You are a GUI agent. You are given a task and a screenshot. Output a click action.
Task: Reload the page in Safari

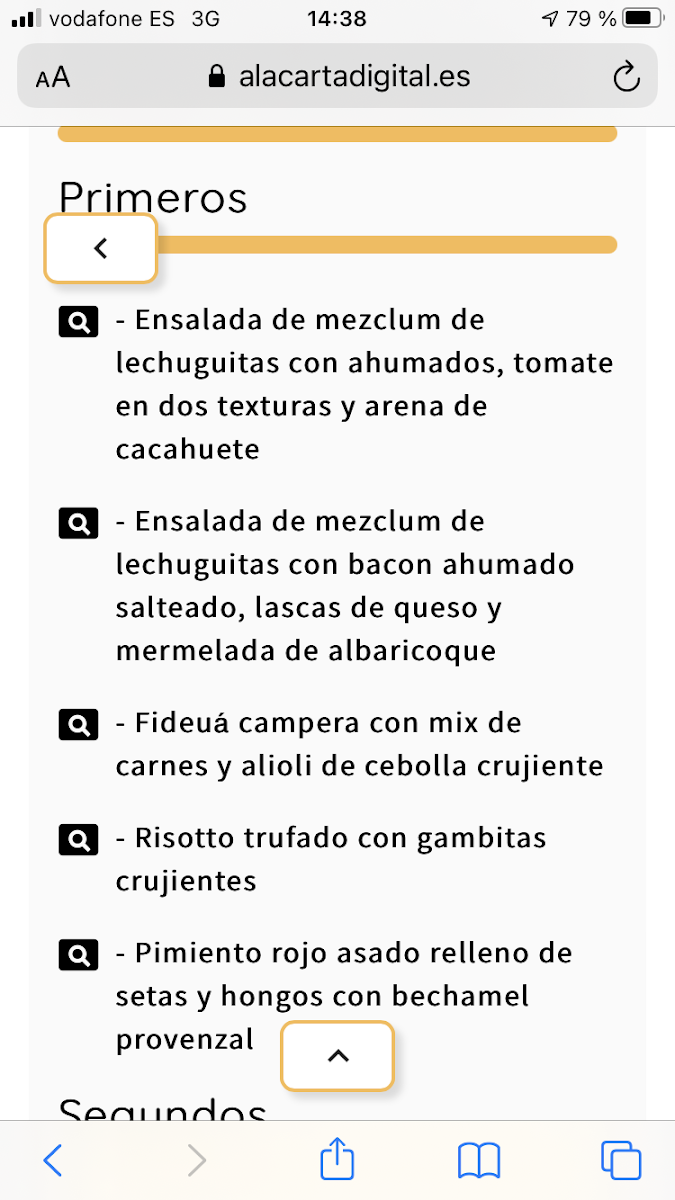(x=626, y=77)
